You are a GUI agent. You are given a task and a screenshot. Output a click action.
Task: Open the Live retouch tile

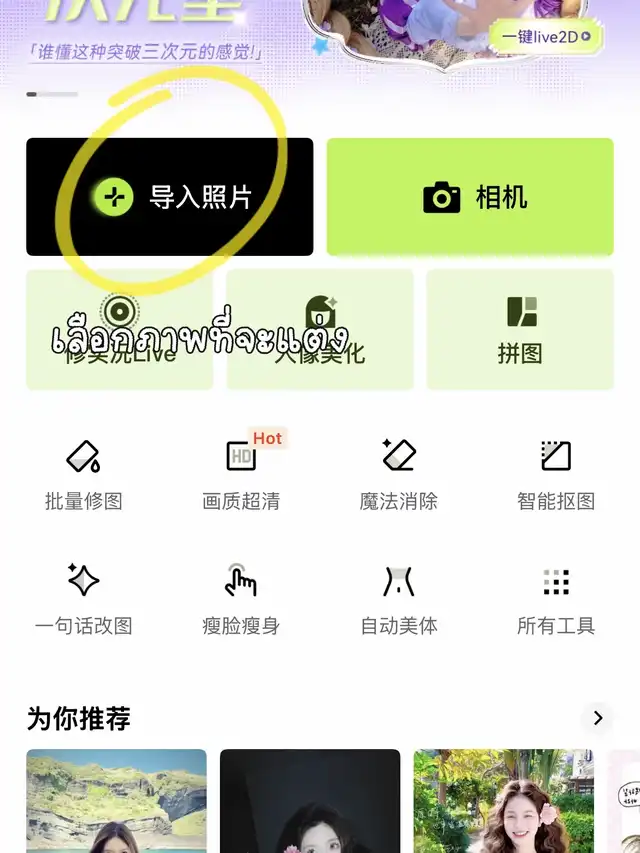[x=120, y=329]
